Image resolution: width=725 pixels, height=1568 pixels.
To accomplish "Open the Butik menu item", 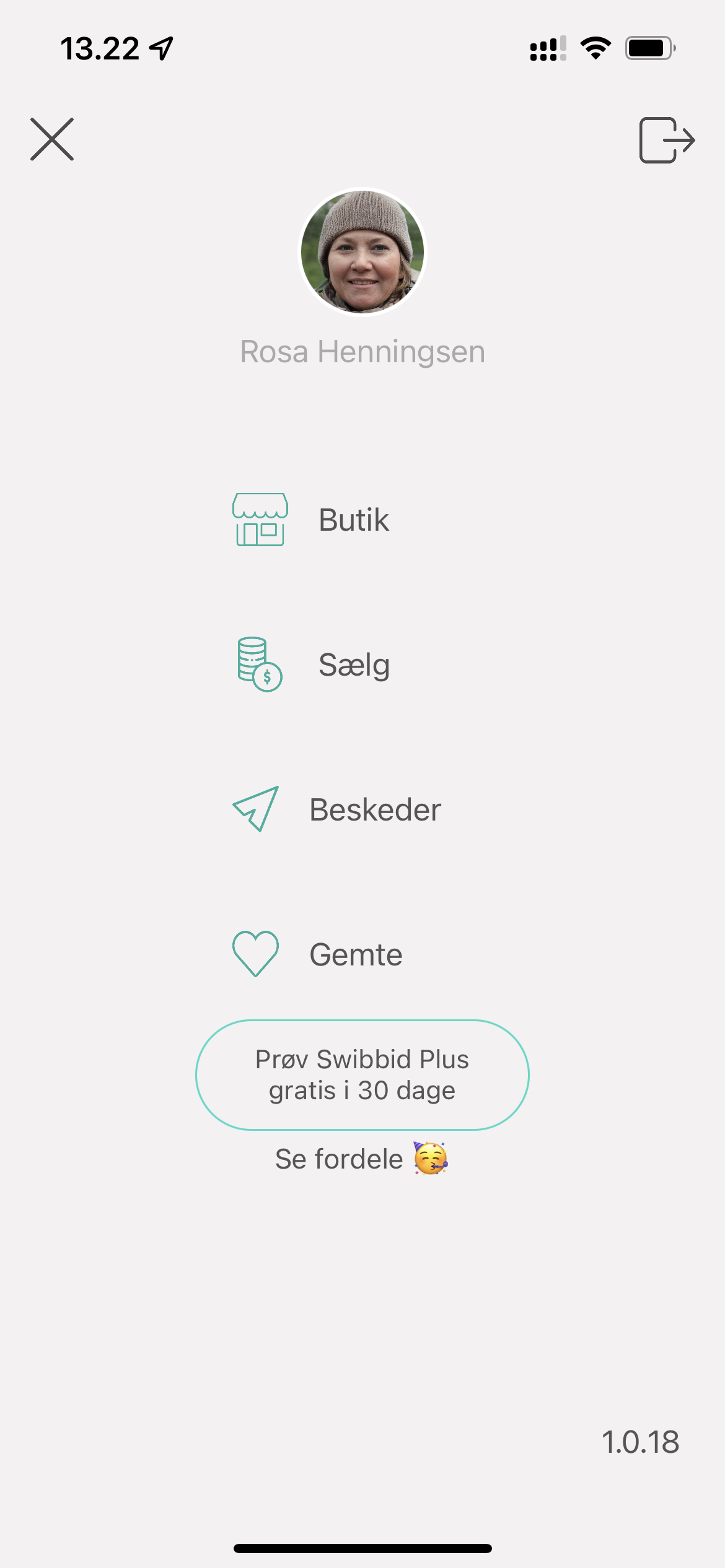I will click(353, 520).
